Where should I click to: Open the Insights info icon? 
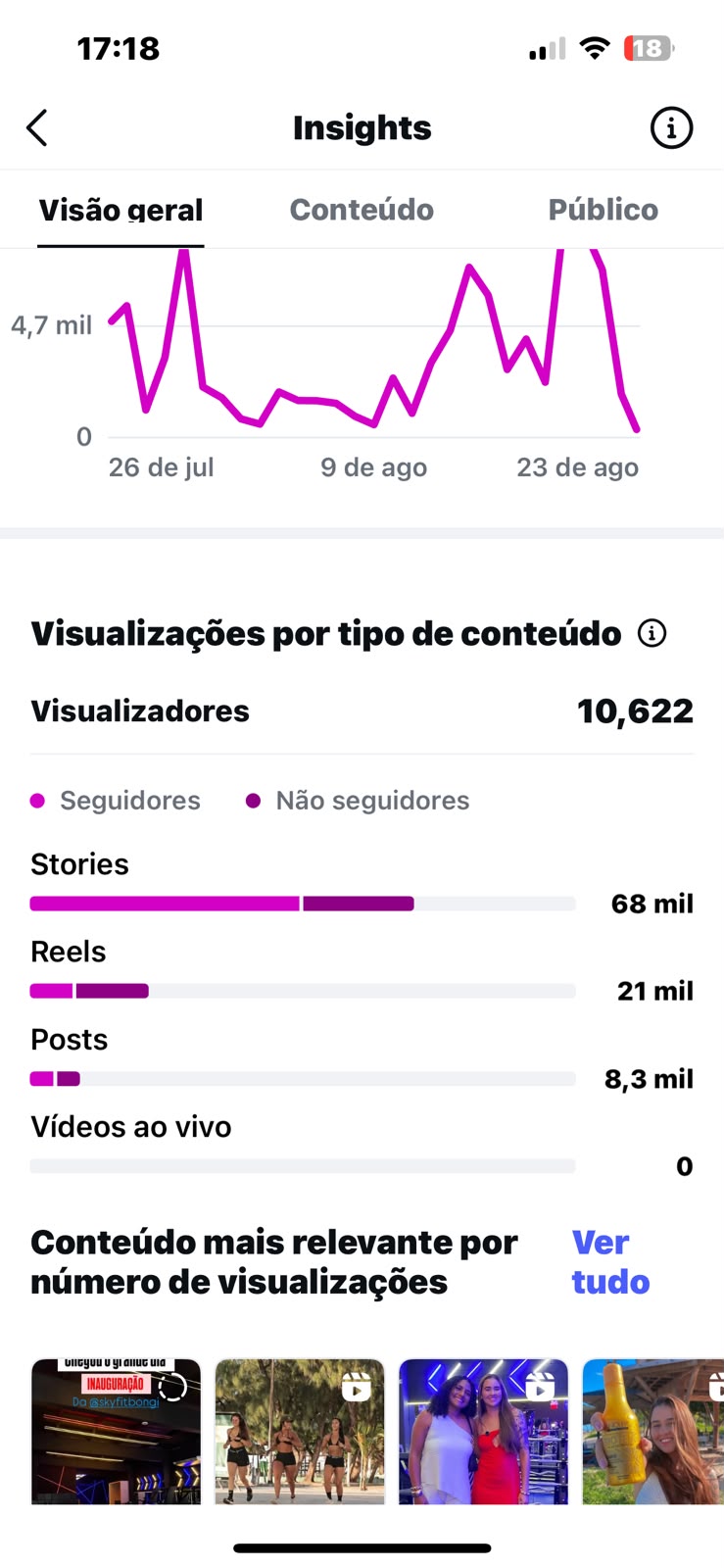click(671, 127)
